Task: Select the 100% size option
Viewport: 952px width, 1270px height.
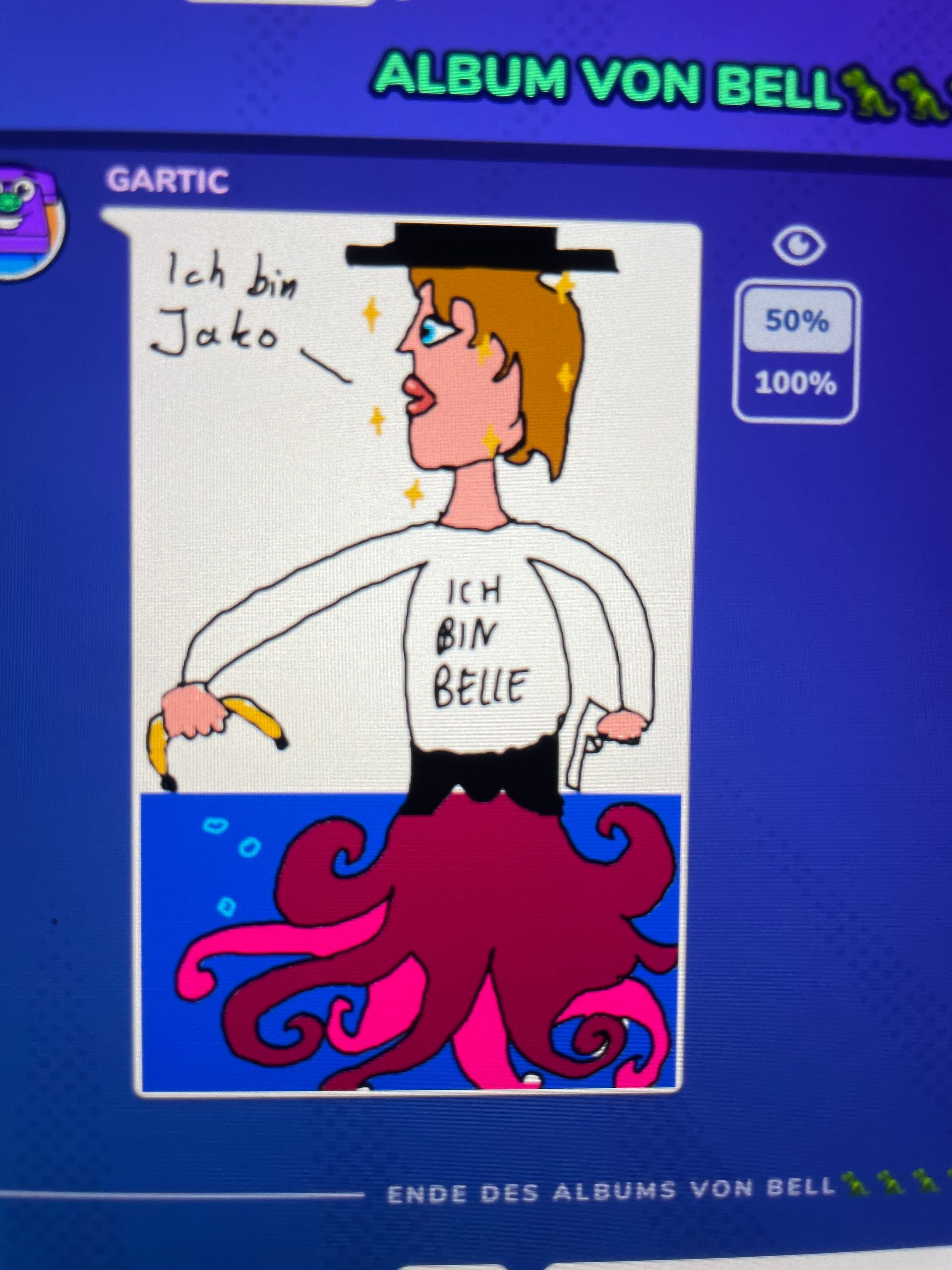Action: tap(795, 383)
